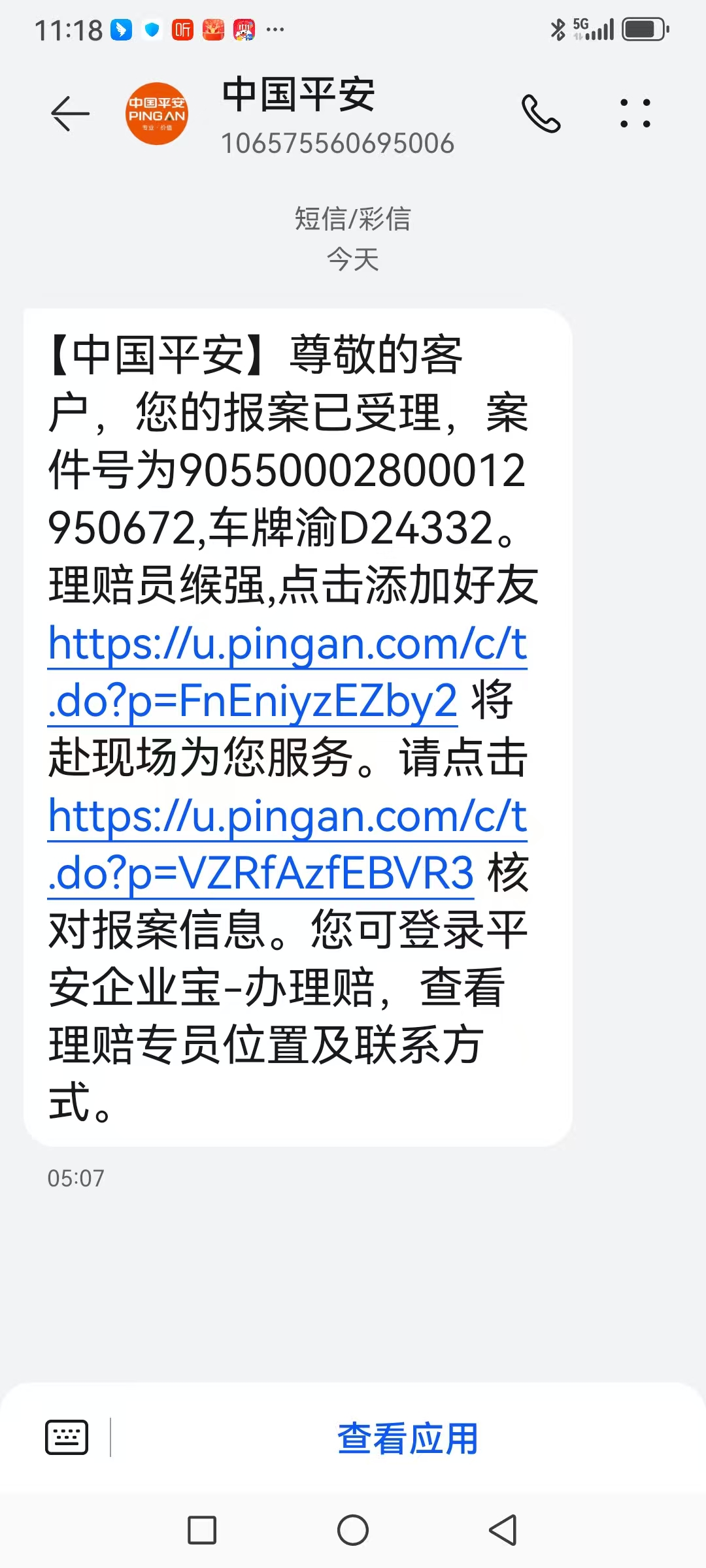Open the recent apps overview
This screenshot has height=1568, width=706.
click(x=202, y=1530)
